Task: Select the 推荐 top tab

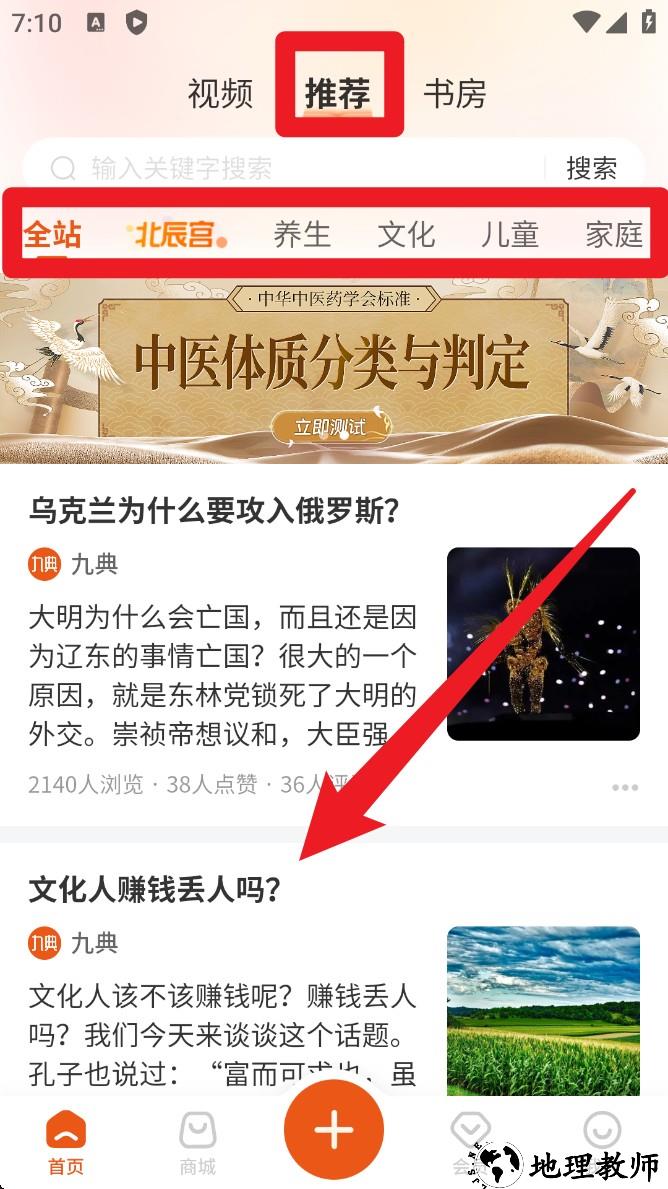Action: (x=338, y=94)
